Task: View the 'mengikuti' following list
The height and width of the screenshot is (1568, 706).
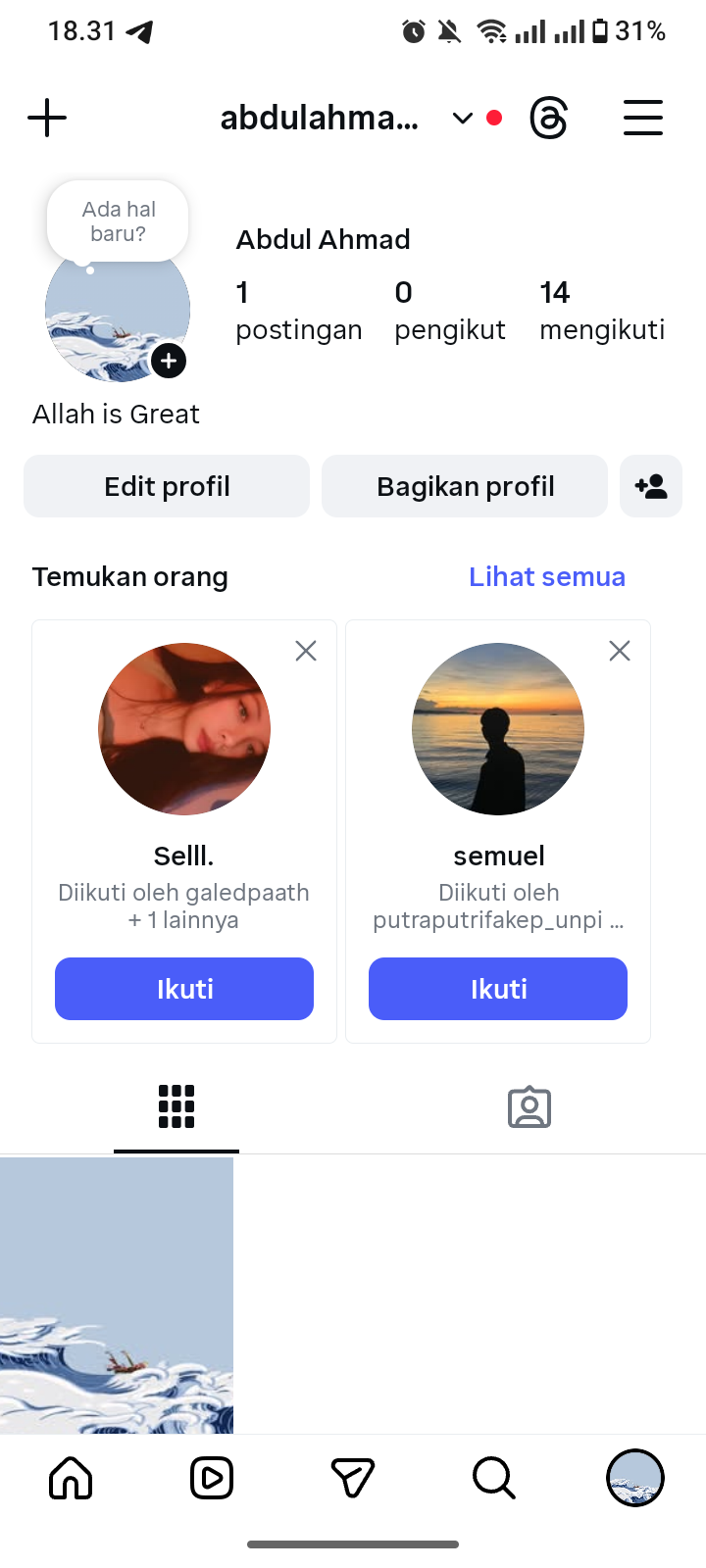Action: (601, 310)
